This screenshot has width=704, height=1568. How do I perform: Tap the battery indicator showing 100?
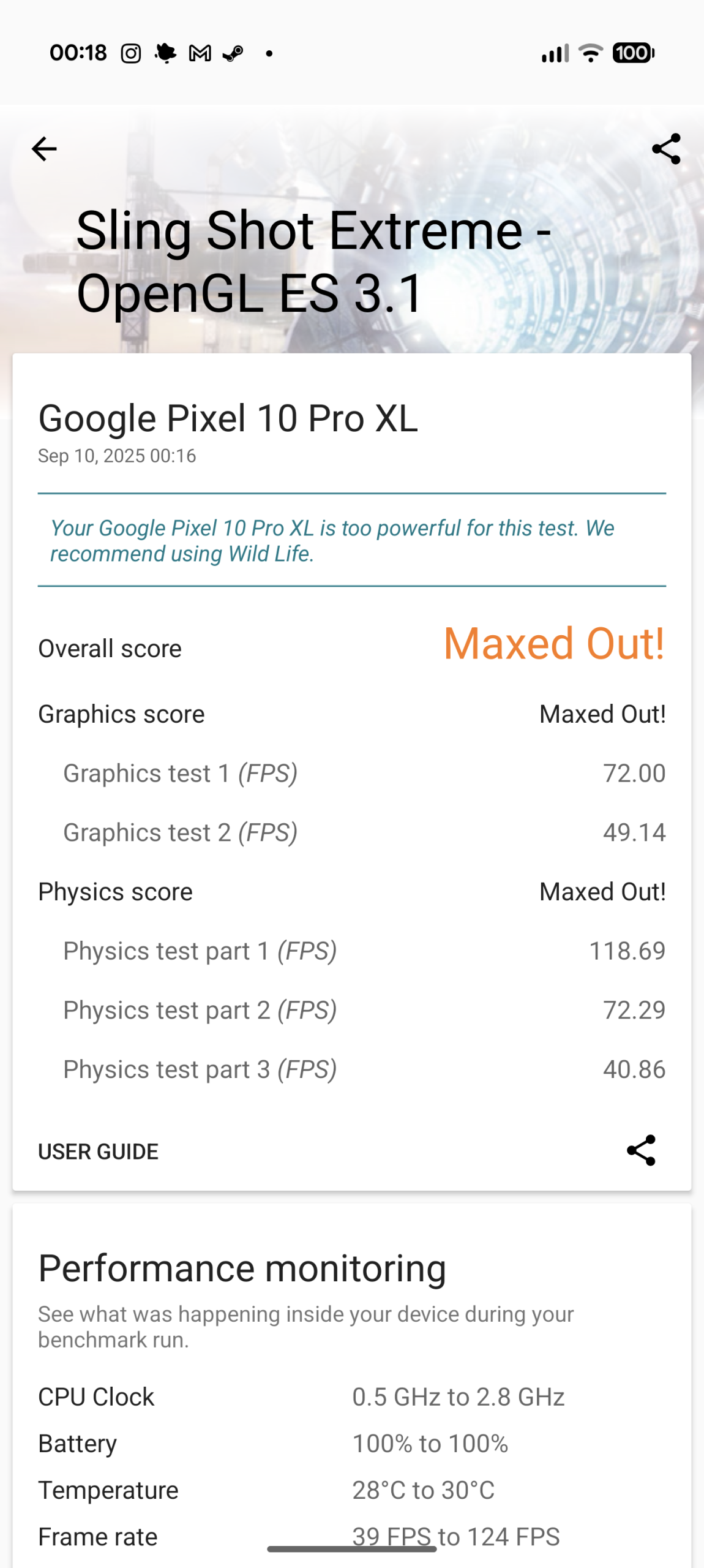pos(632,53)
